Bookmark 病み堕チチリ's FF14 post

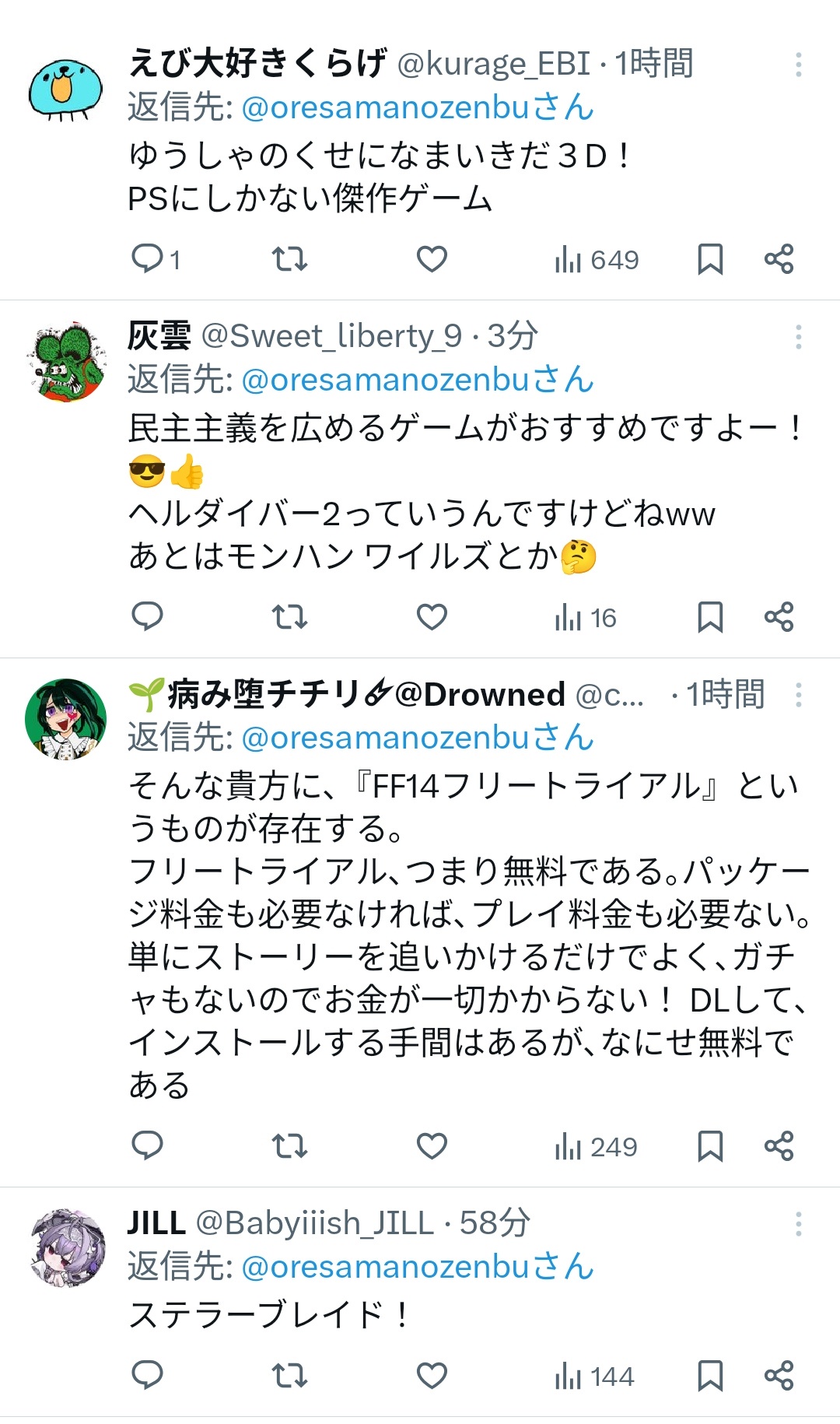tap(709, 1145)
